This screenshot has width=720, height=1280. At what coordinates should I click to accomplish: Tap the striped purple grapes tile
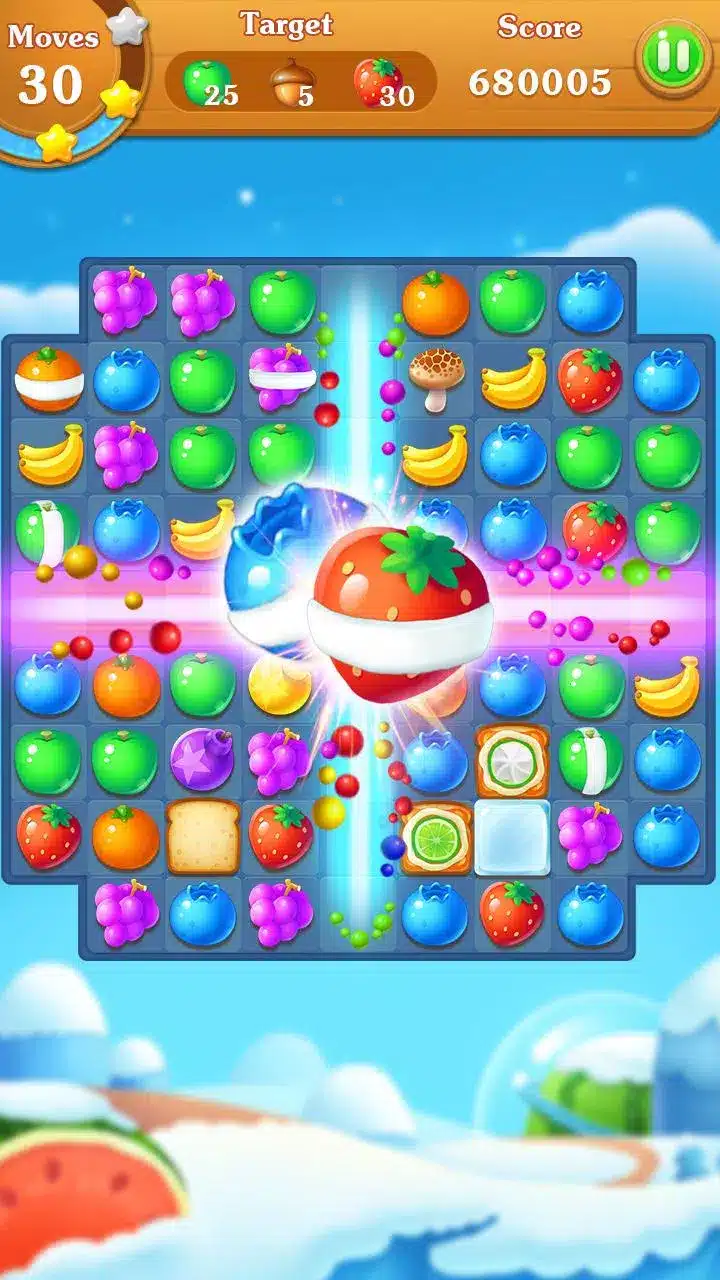[x=281, y=379]
